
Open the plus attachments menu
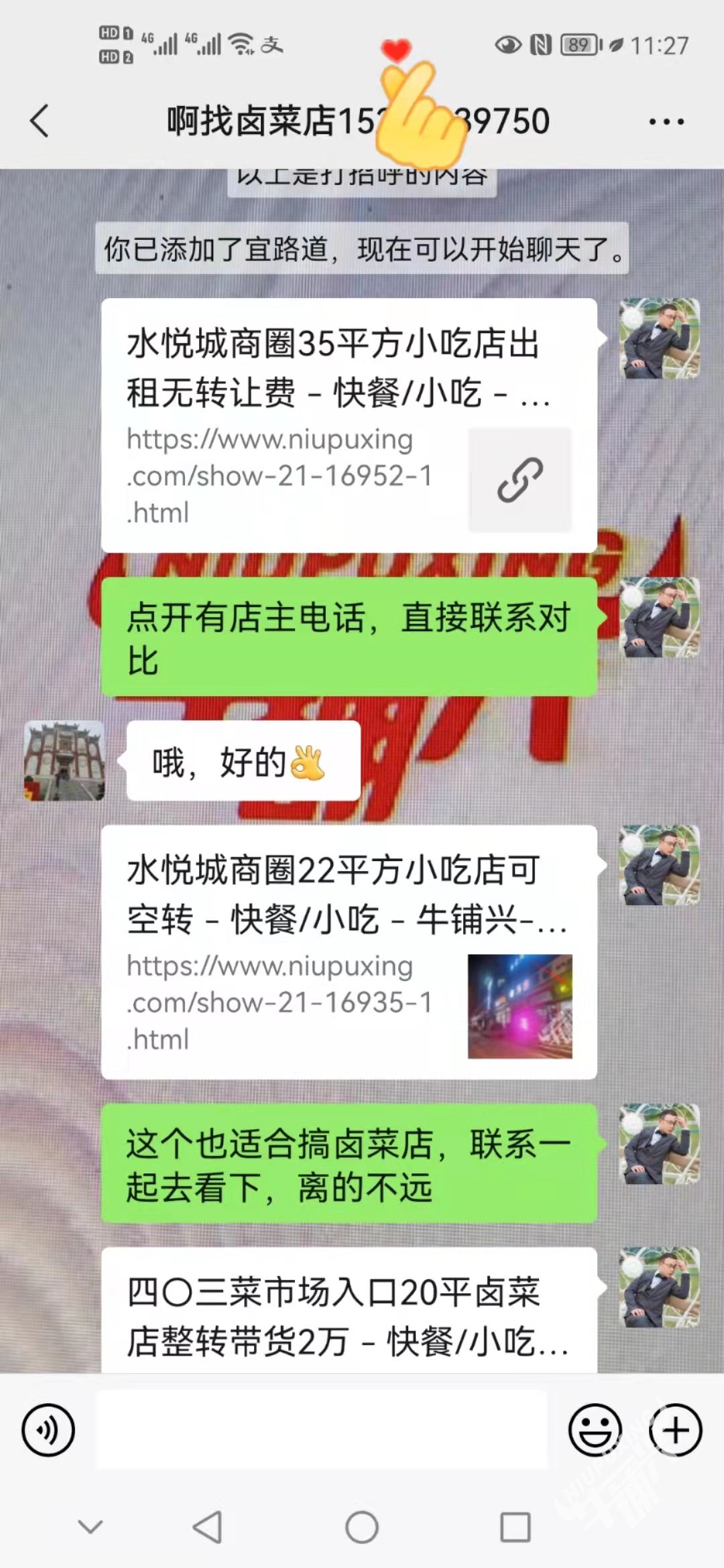[675, 1431]
